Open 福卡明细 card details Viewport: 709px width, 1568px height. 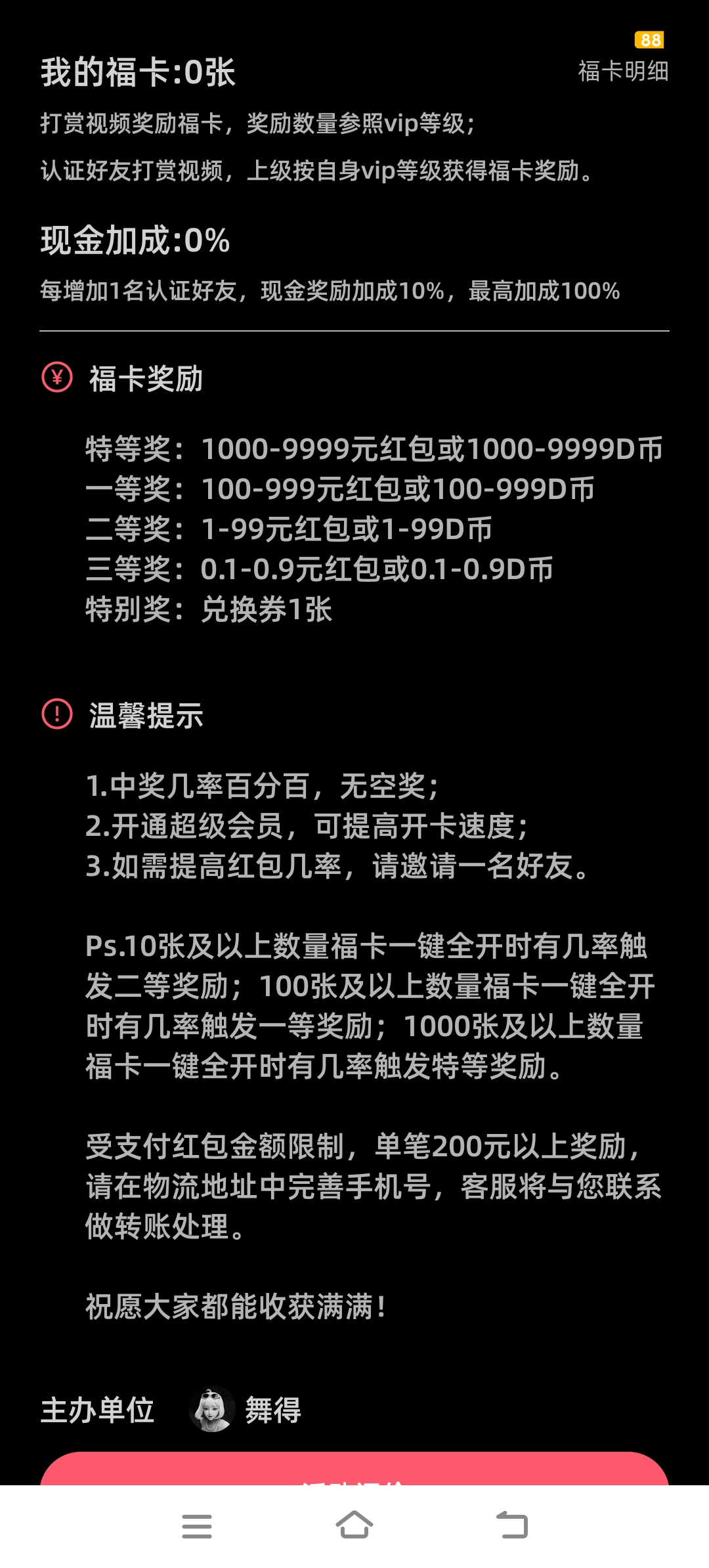[x=623, y=71]
